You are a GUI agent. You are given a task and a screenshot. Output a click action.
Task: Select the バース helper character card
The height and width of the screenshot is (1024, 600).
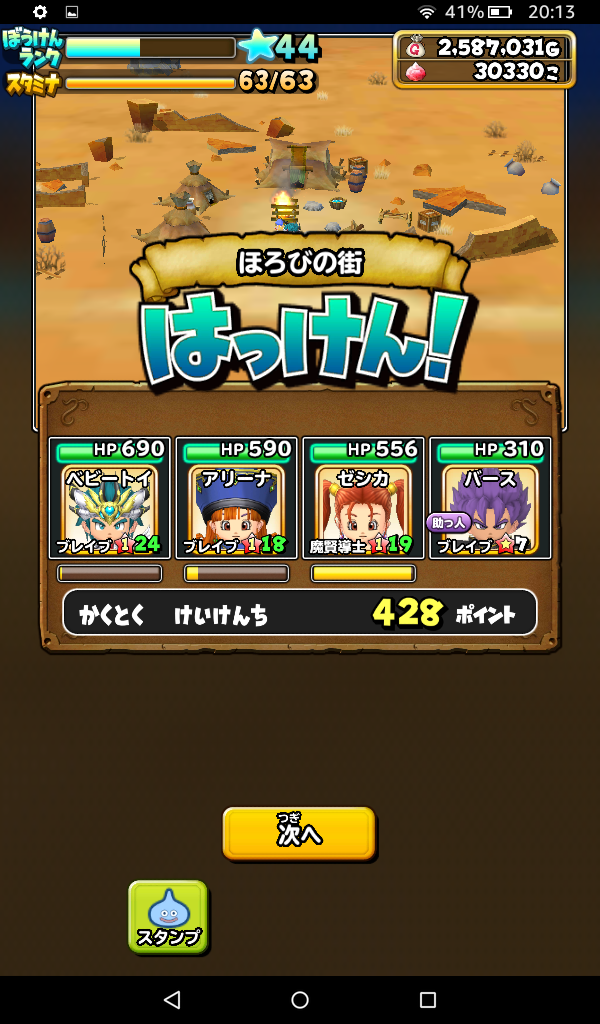tap(490, 498)
